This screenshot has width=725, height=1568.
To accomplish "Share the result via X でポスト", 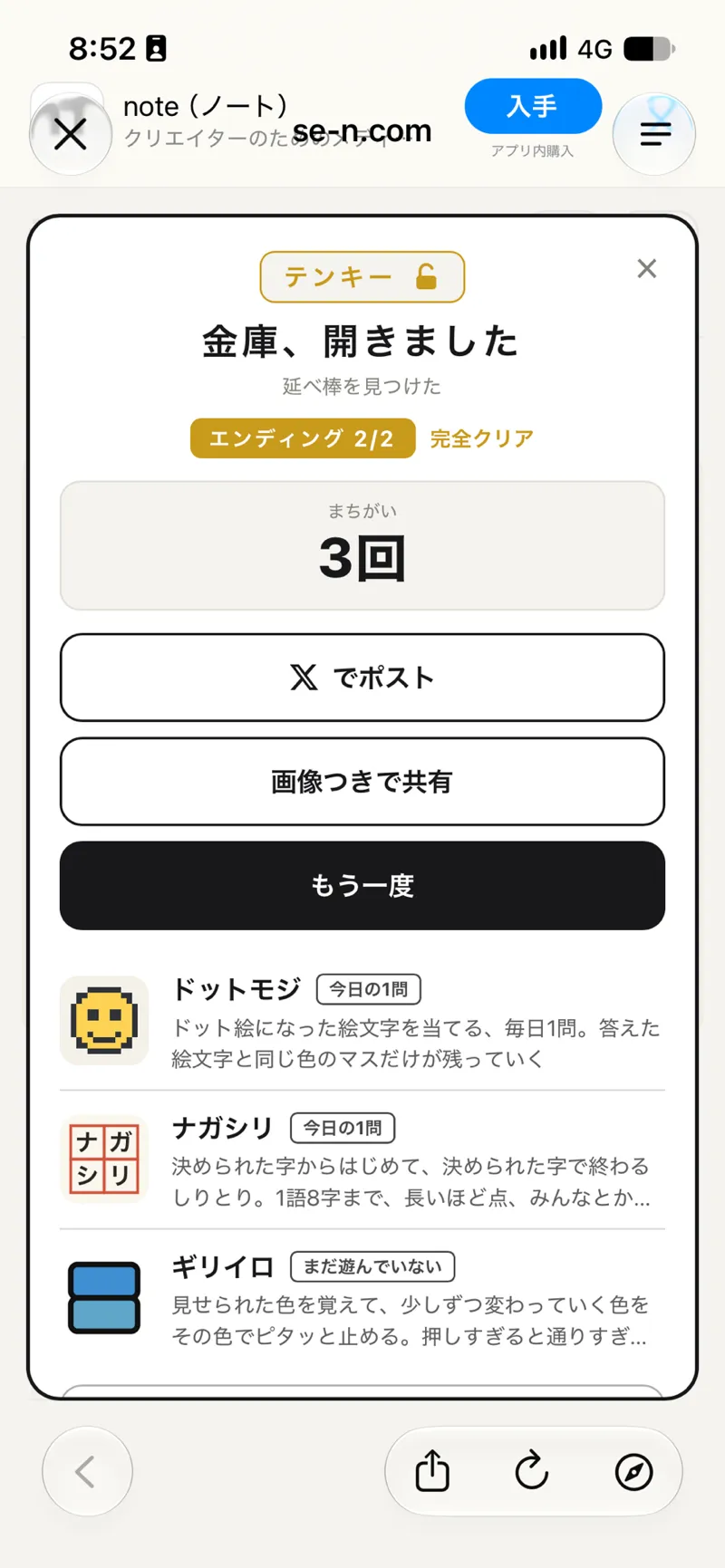I will tap(362, 678).
